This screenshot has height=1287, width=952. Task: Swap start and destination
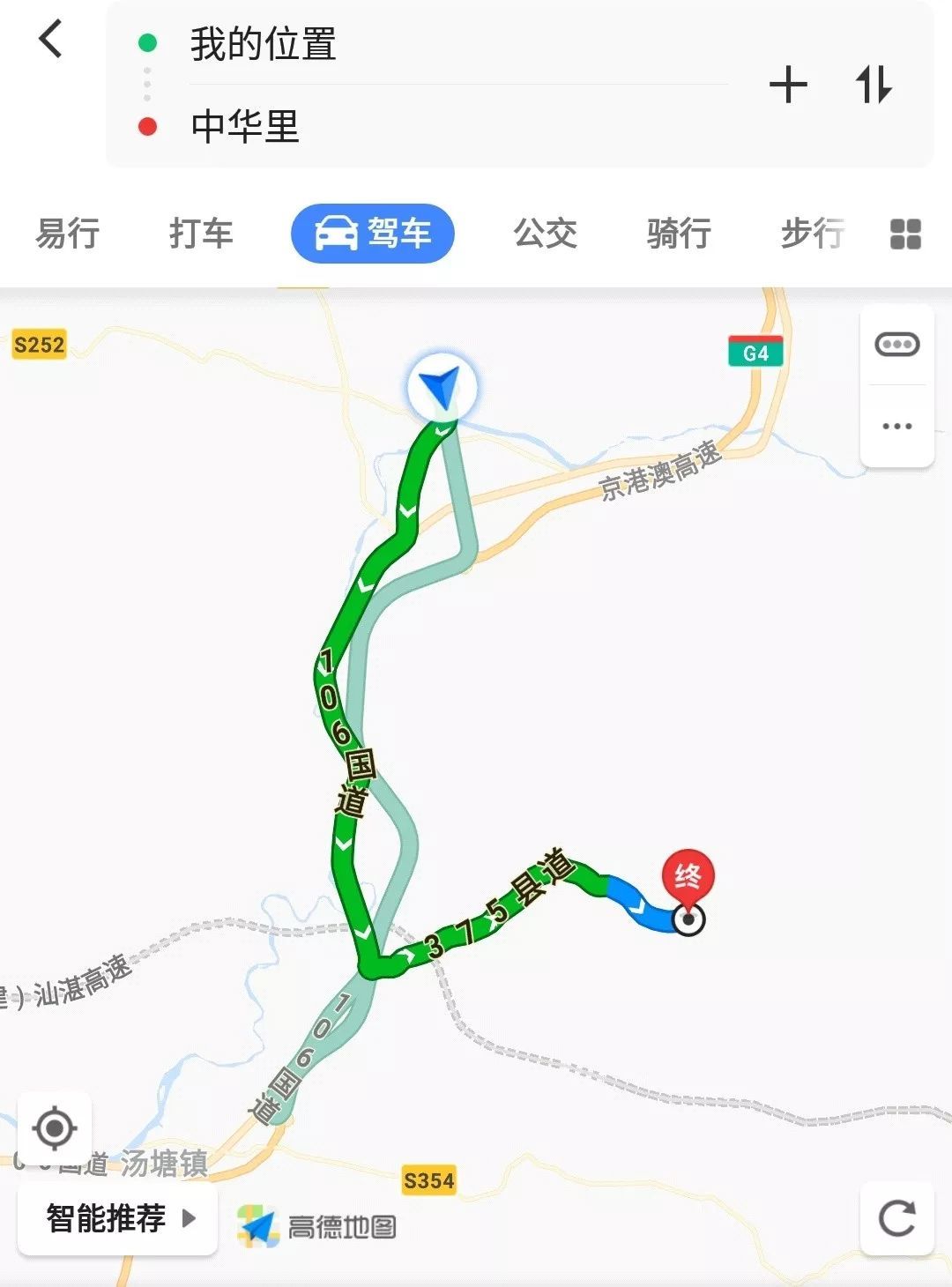coord(874,86)
